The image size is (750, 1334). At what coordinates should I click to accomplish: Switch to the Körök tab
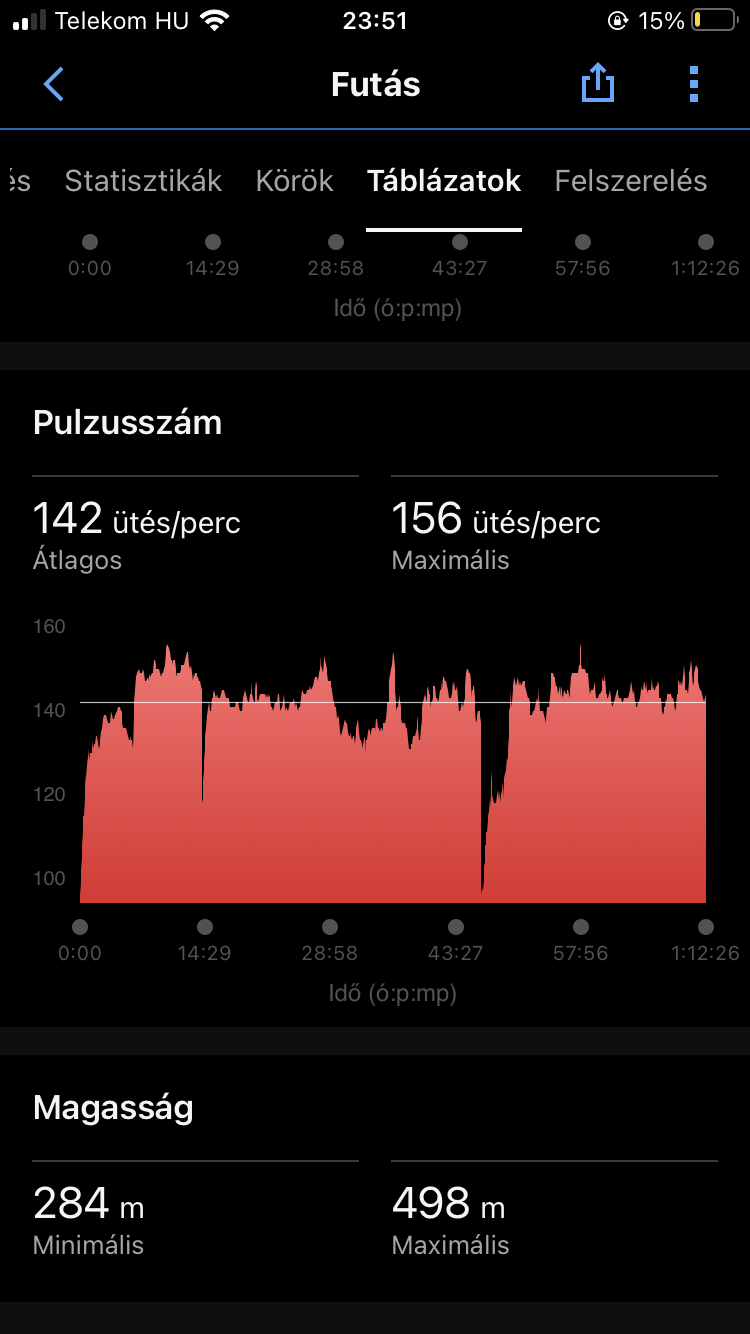[x=294, y=181]
